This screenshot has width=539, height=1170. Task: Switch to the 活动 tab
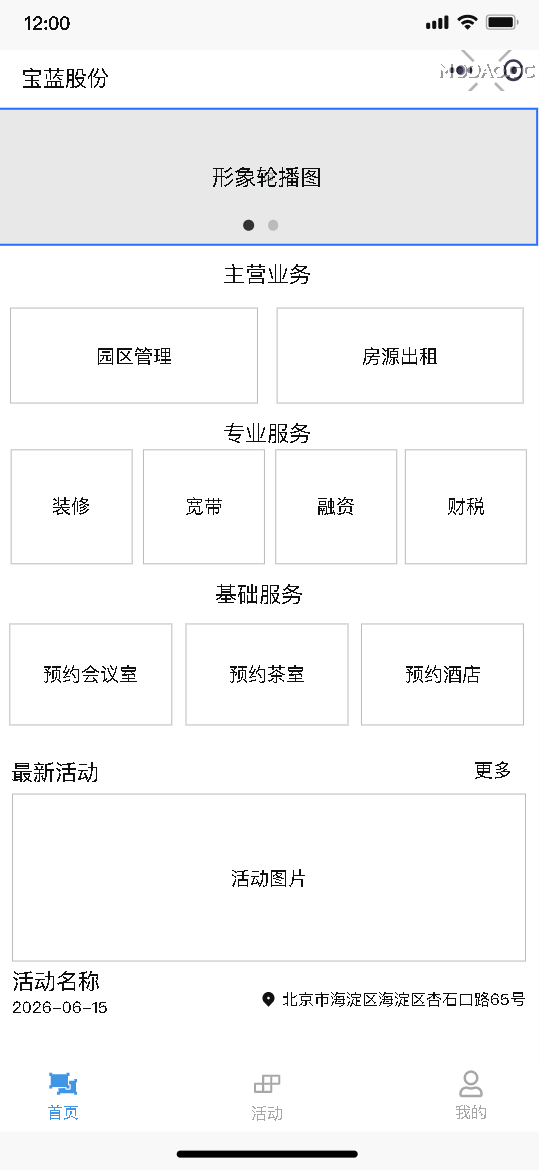point(267,1098)
